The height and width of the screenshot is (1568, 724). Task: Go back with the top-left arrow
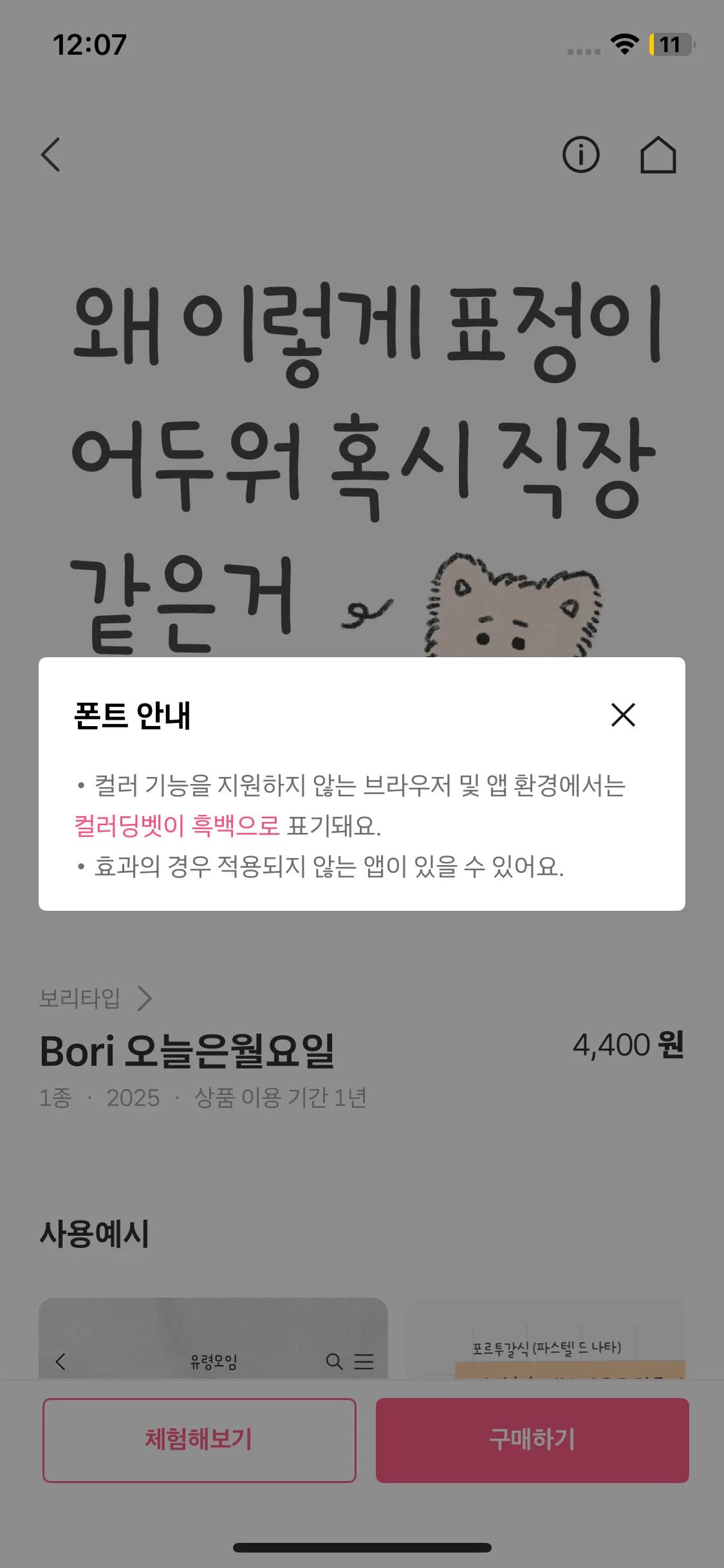click(51, 154)
